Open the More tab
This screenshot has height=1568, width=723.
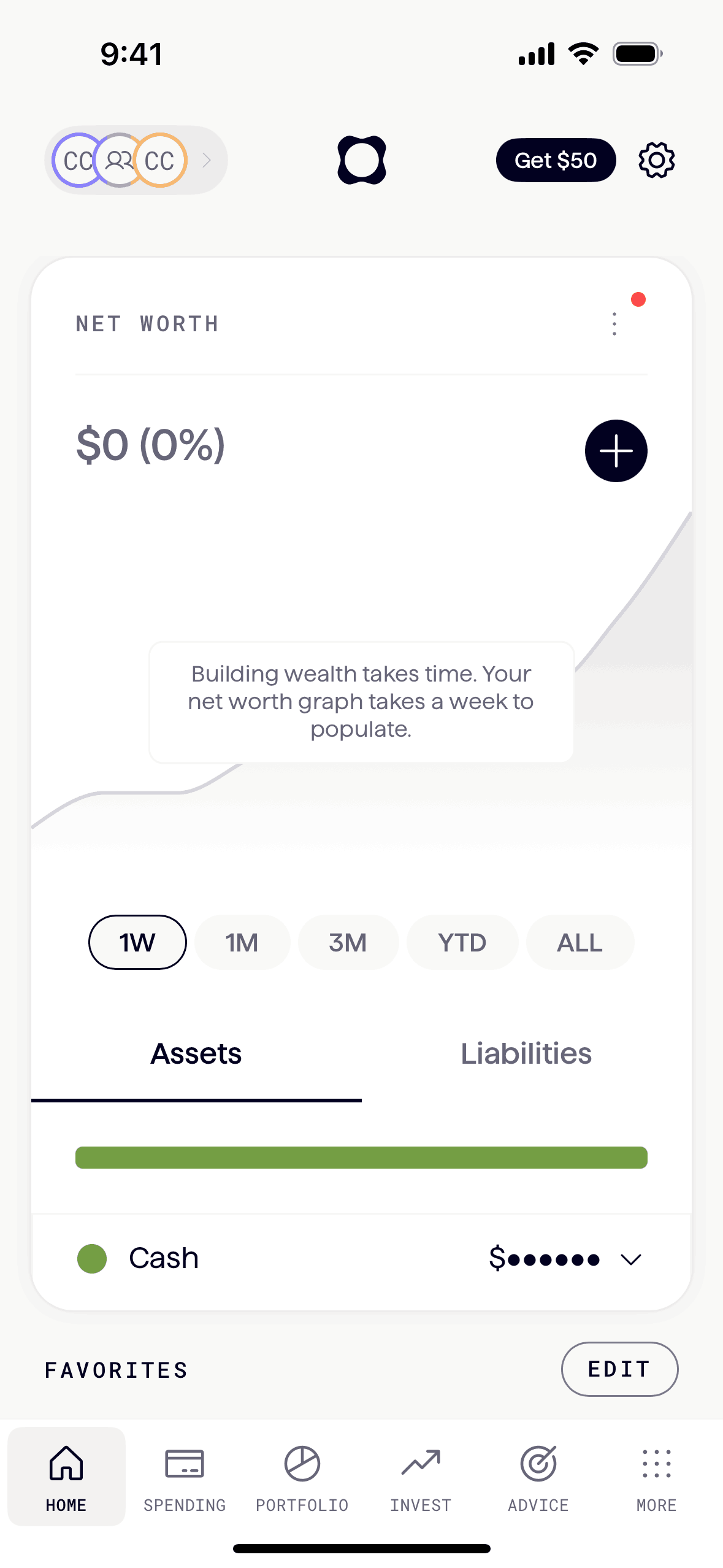coord(656,1477)
